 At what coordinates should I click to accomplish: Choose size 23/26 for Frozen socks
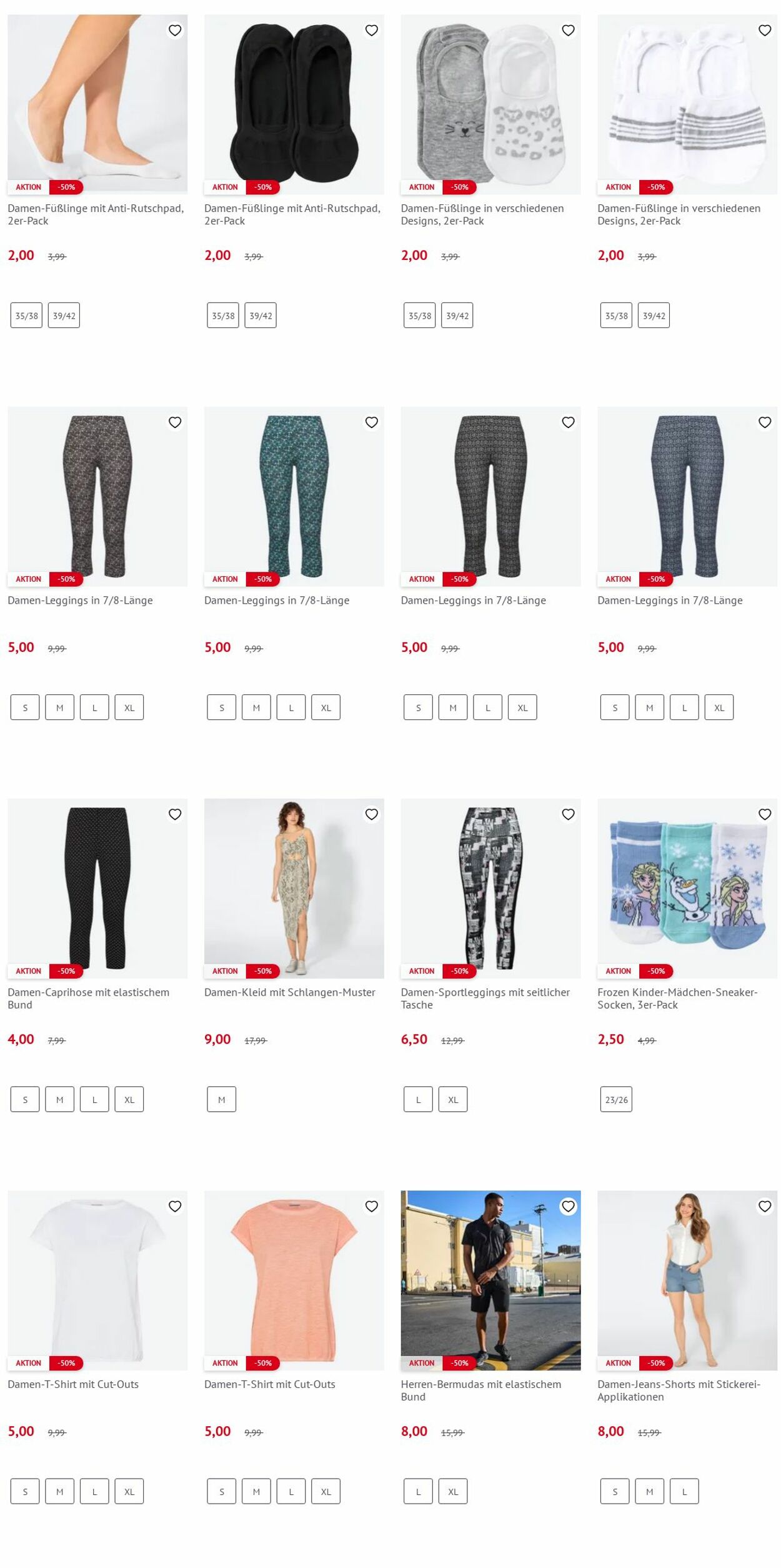pyautogui.click(x=615, y=1099)
